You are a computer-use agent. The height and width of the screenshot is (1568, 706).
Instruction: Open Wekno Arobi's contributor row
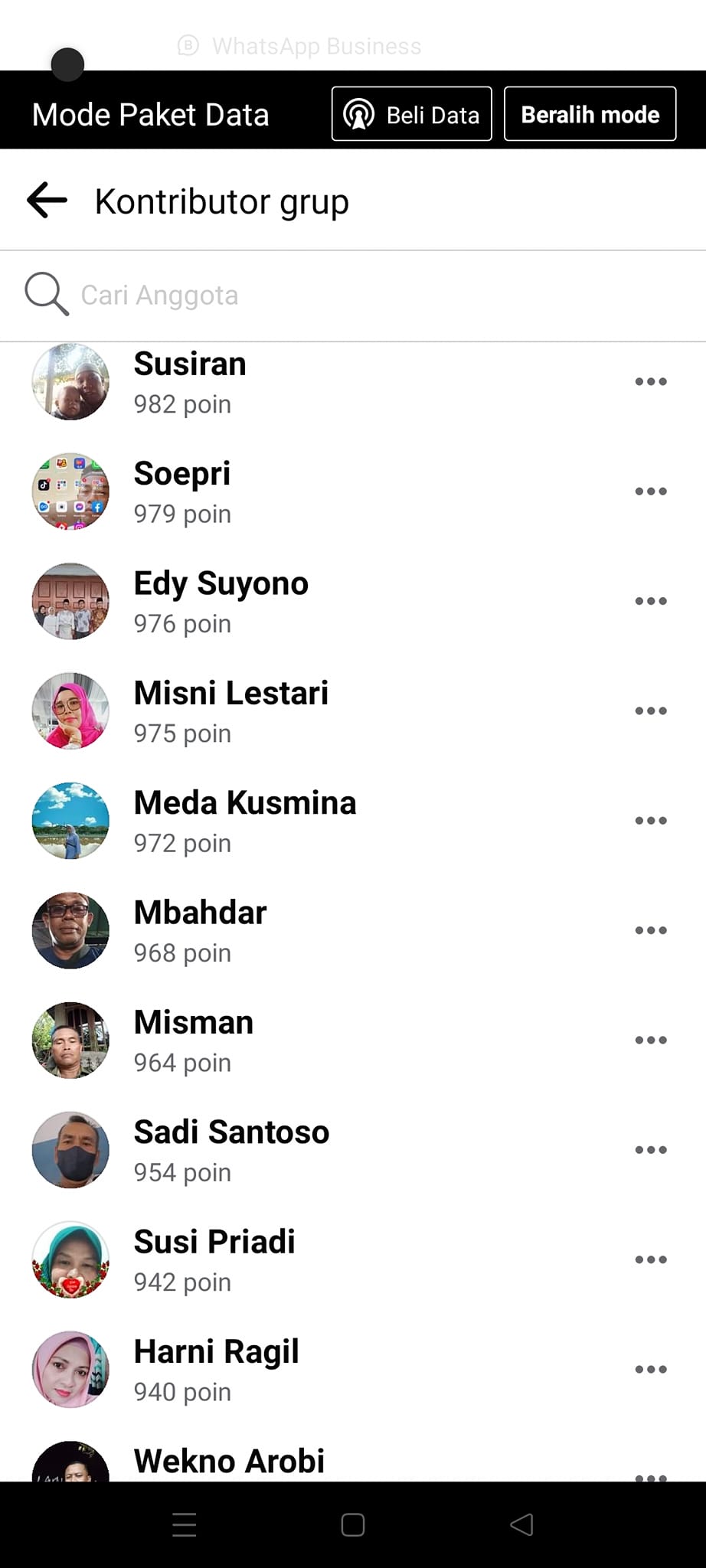click(x=229, y=1461)
